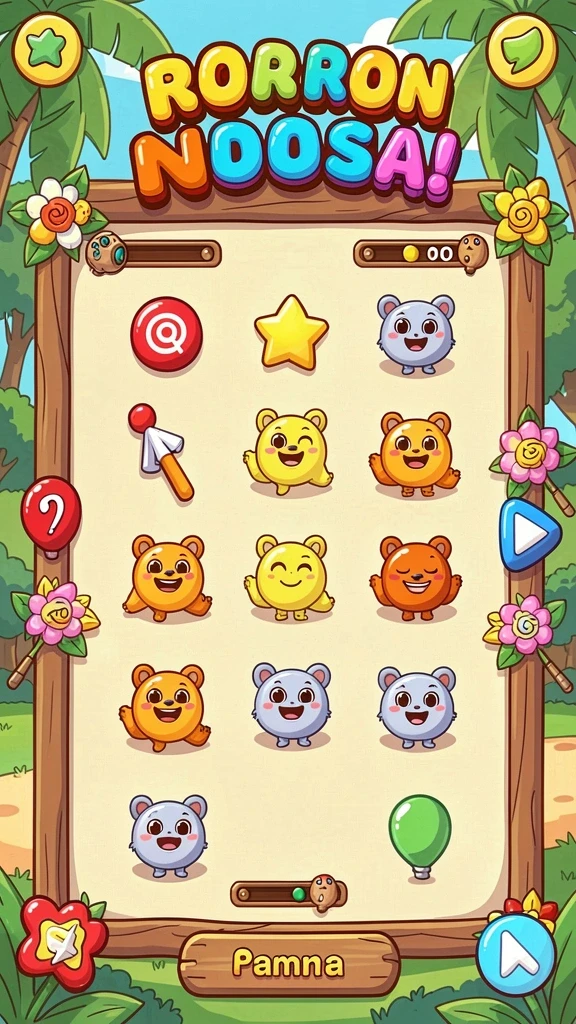Viewport: 576px width, 1024px height.
Task: Pick the white arrow pointer tile
Action: pos(161,452)
